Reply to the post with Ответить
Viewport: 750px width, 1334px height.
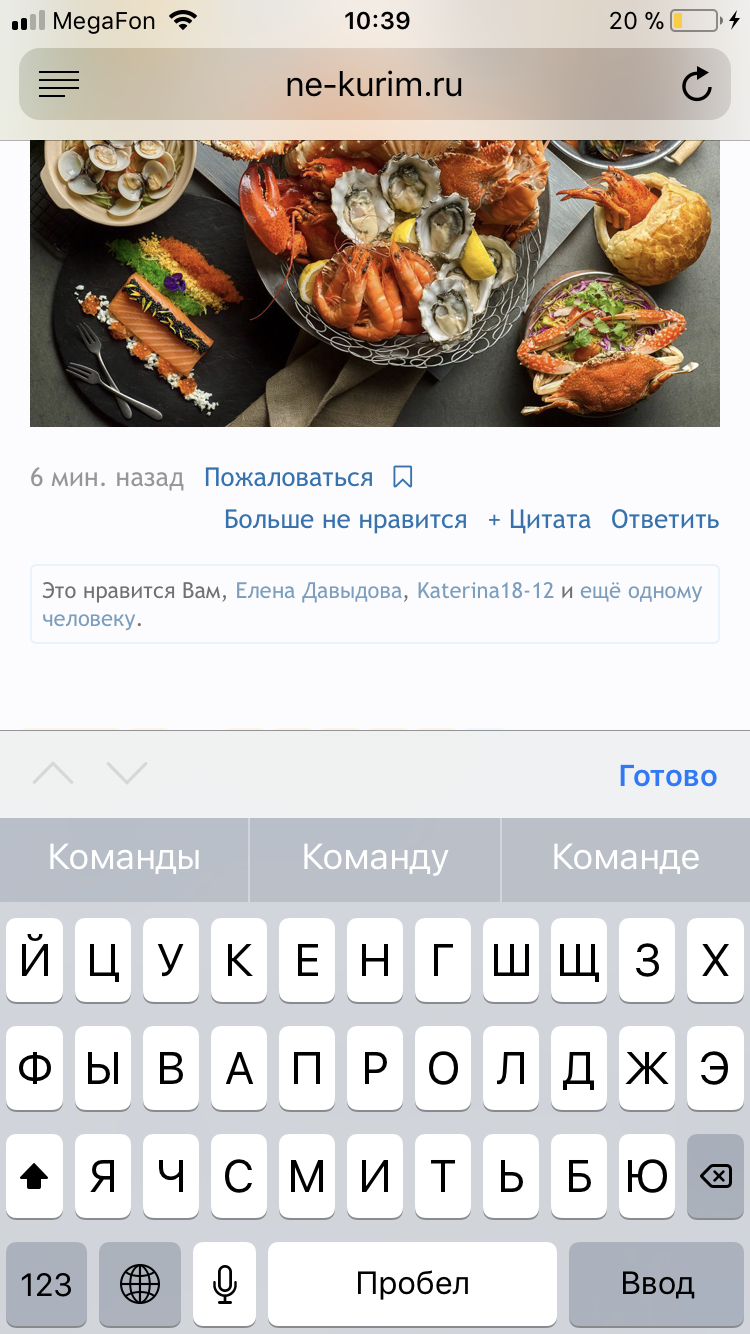[665, 520]
